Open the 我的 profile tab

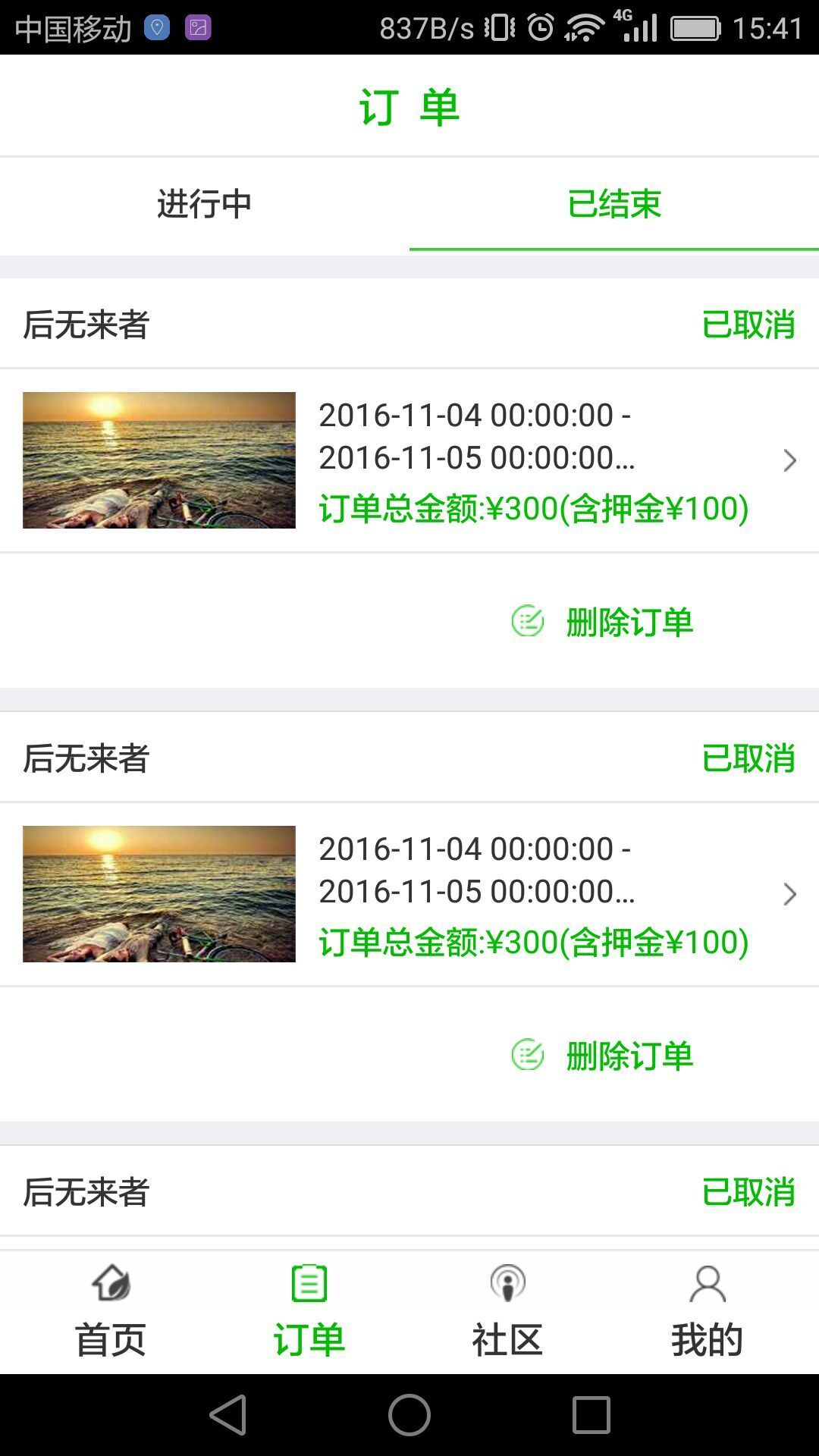(x=707, y=1312)
